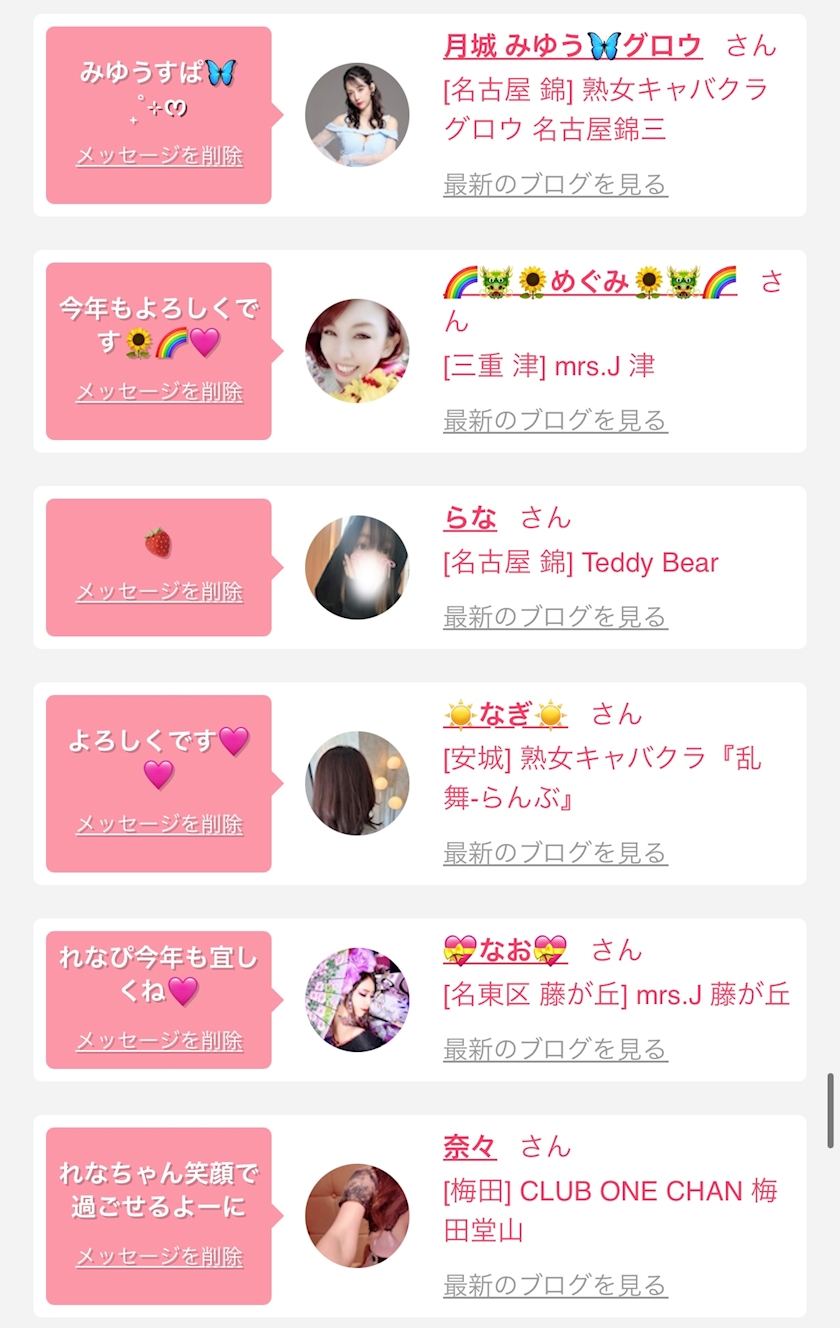Open なお's profile name link
Viewport: 840px width, 1328px height.
coord(505,950)
